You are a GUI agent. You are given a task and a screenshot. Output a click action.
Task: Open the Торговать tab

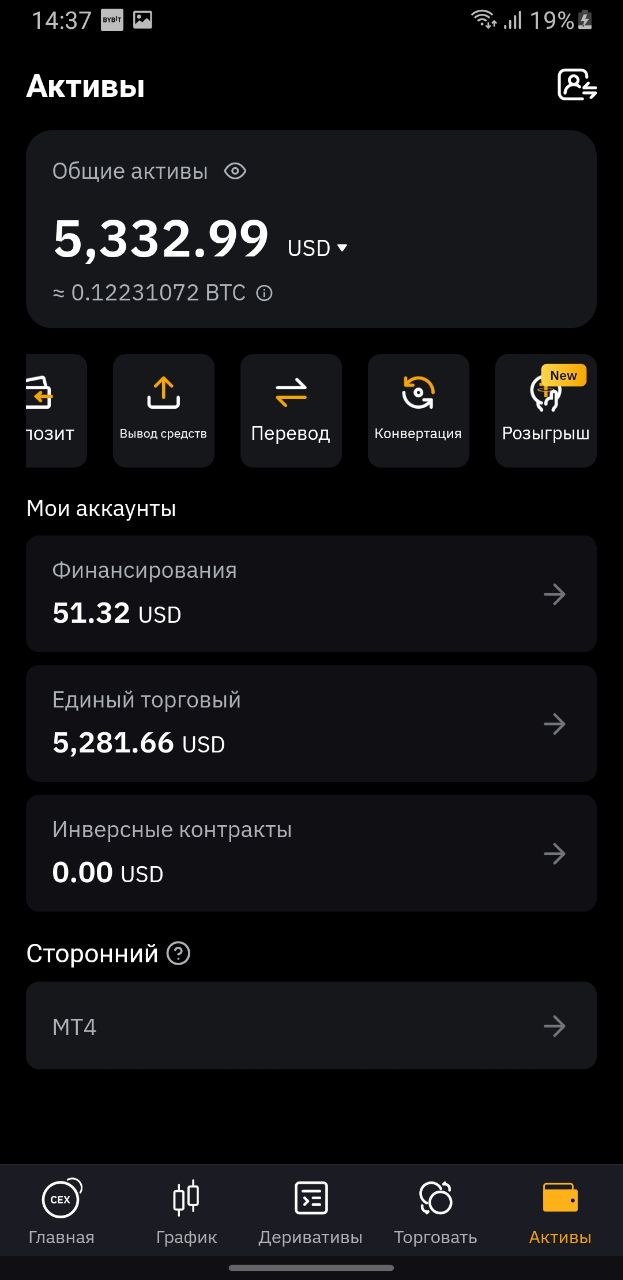tap(436, 1211)
